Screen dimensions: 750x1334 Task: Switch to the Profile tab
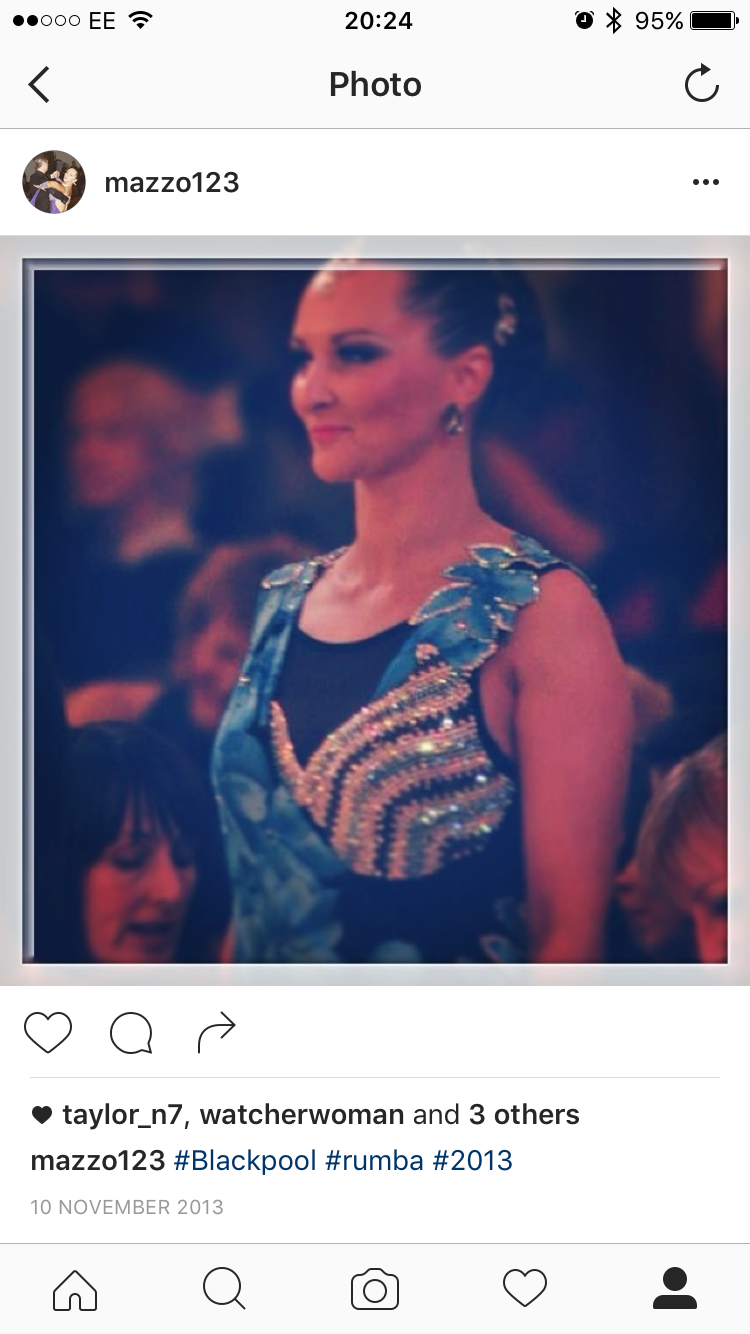[x=674, y=1289]
